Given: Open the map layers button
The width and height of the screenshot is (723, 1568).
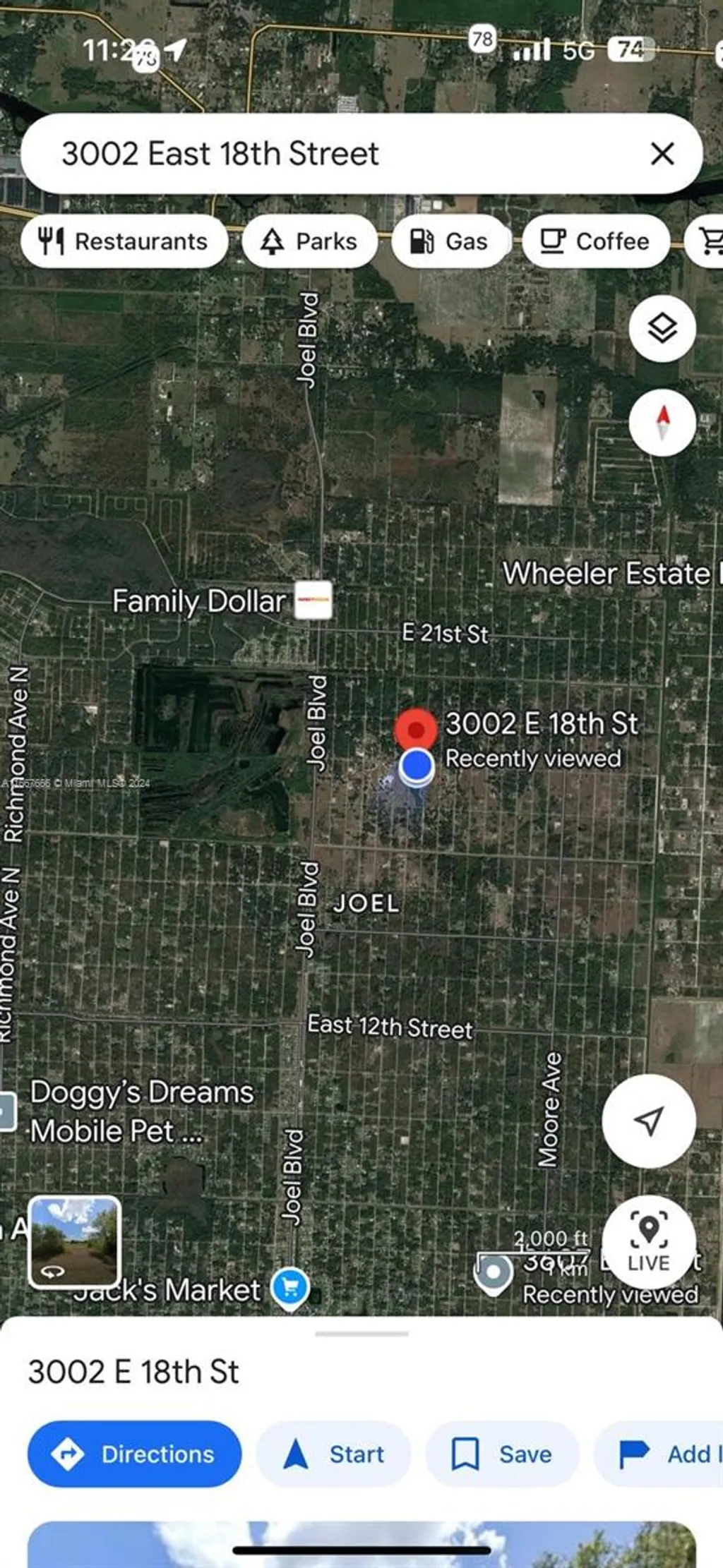Looking at the screenshot, I should 662,328.
